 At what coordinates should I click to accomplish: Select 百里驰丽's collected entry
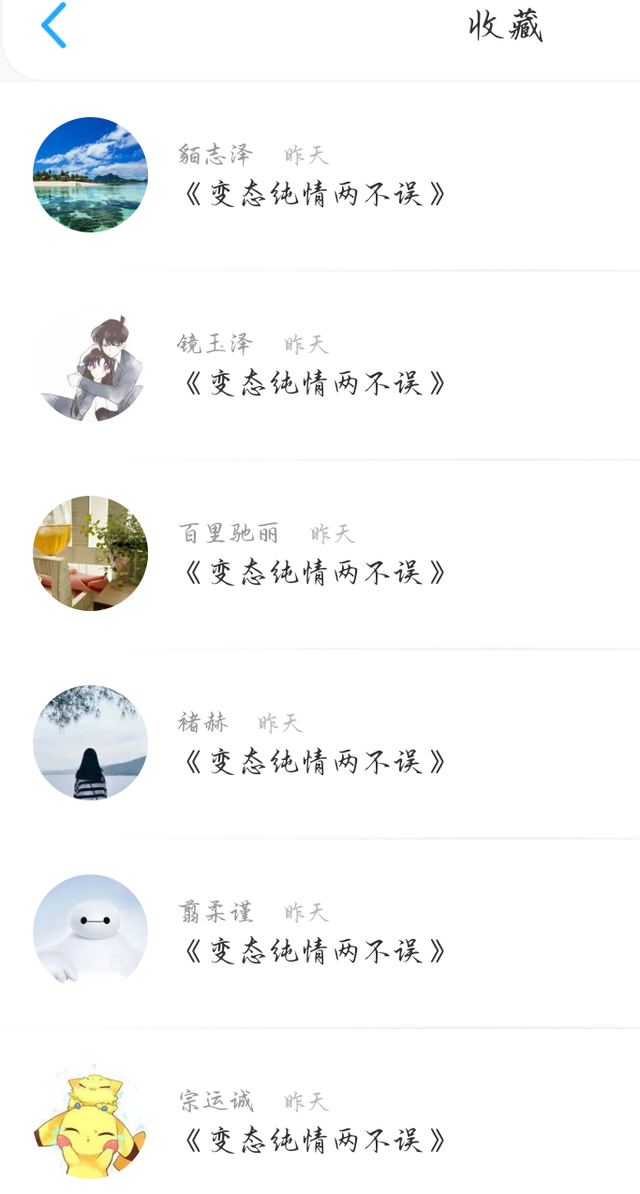(x=320, y=554)
